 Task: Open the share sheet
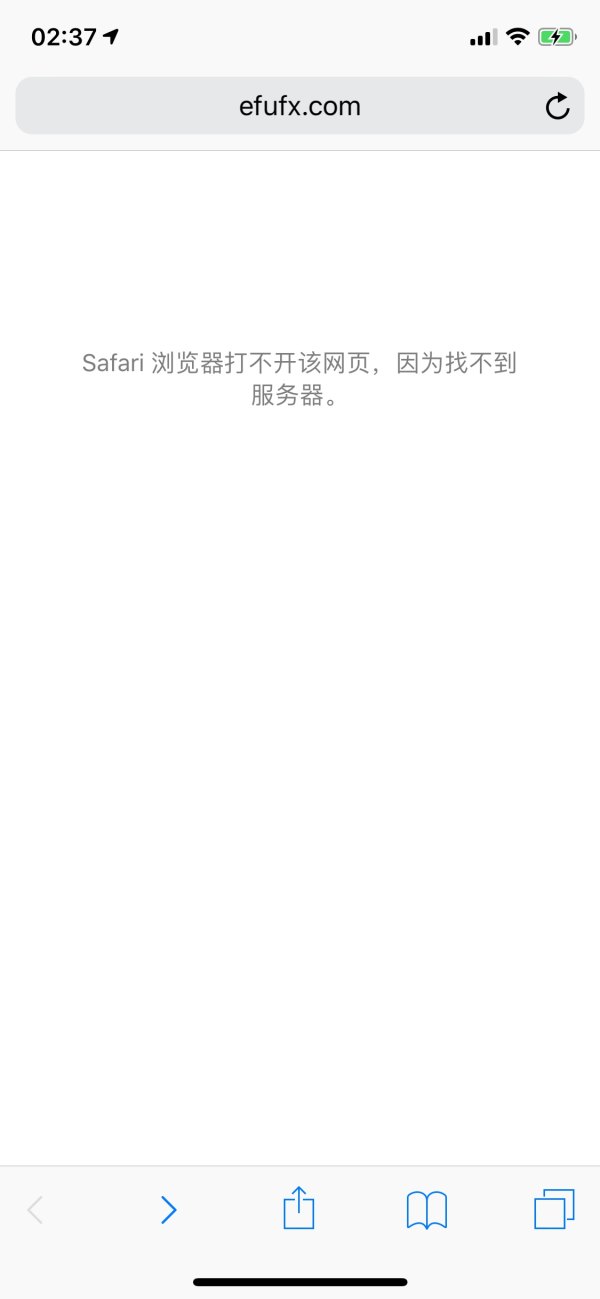(x=298, y=1208)
